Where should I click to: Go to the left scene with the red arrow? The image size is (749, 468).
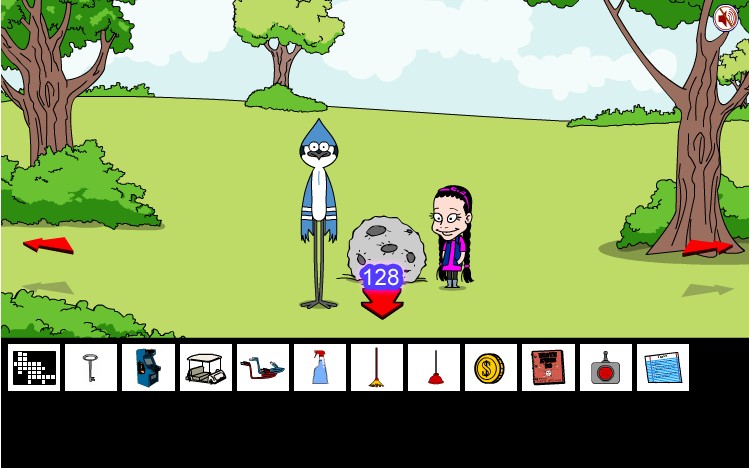point(48,244)
